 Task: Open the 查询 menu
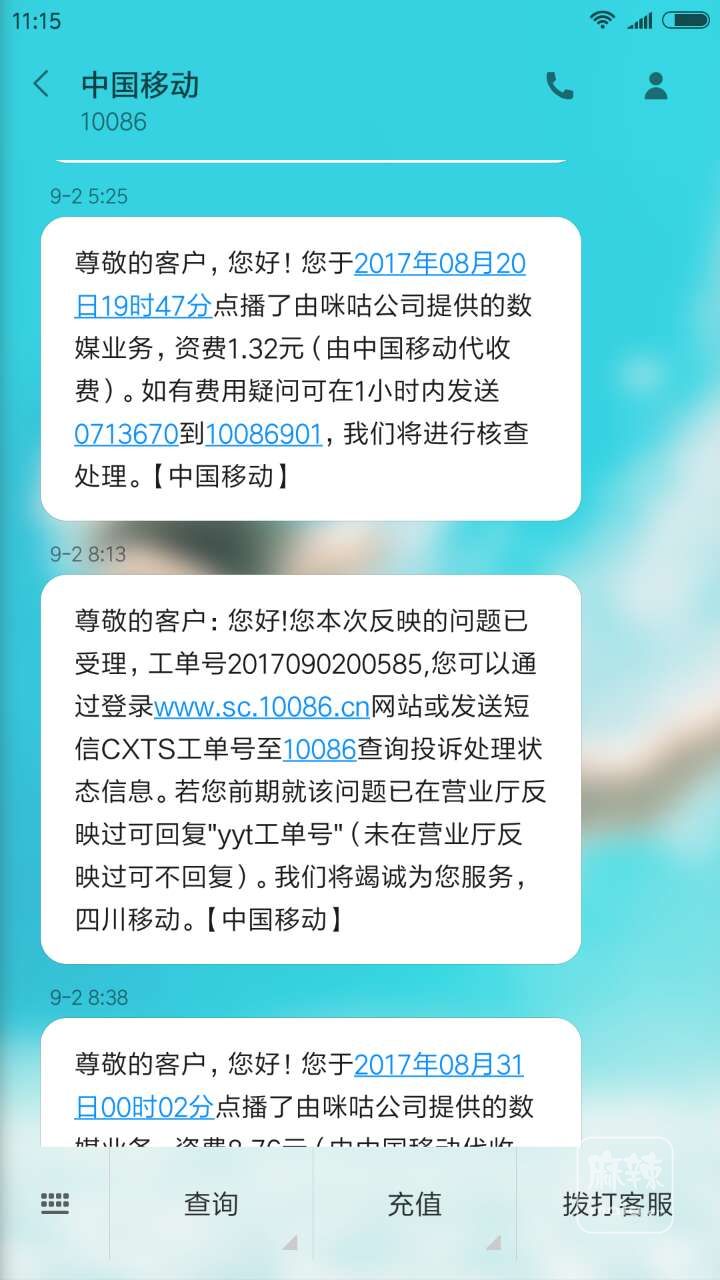(x=211, y=1204)
